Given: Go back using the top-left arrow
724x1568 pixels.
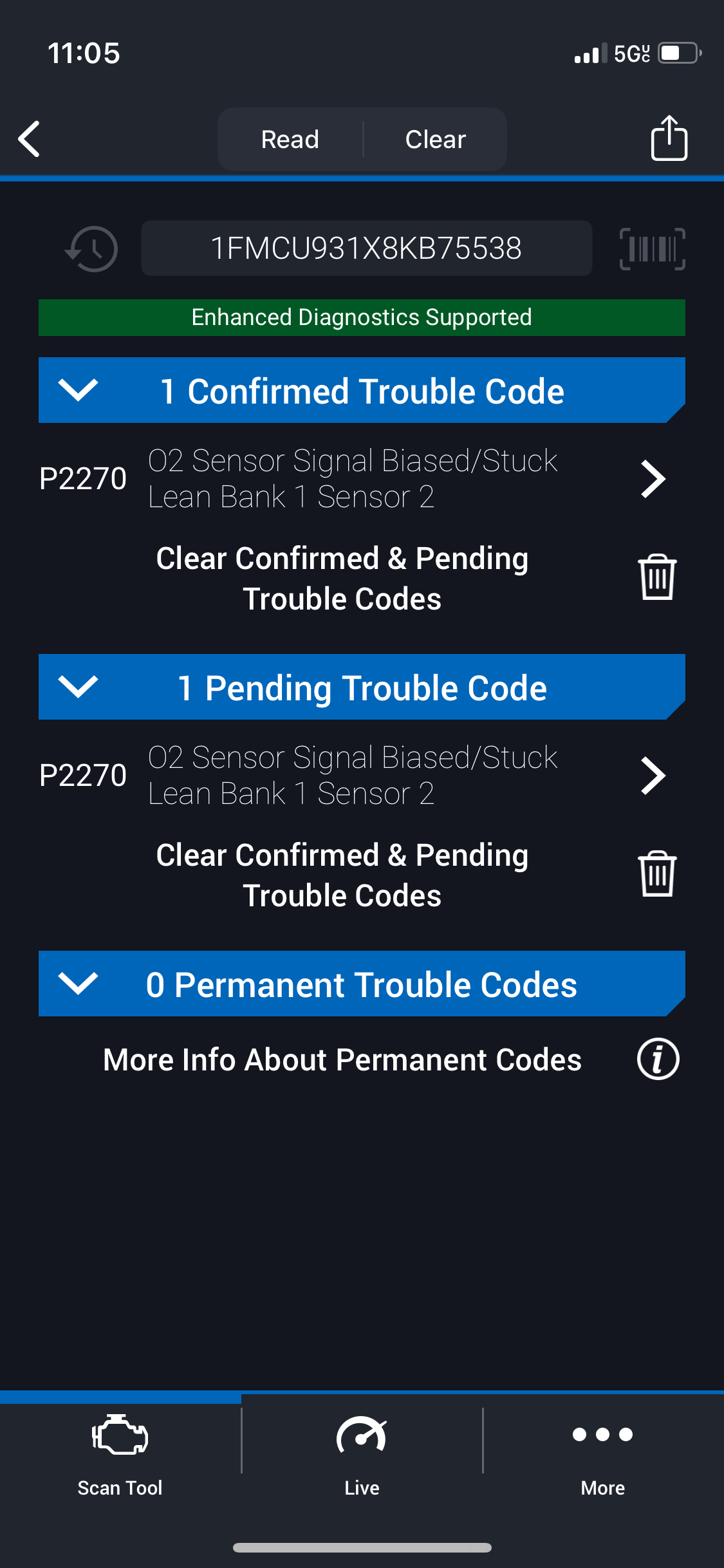Looking at the screenshot, I should (30, 139).
